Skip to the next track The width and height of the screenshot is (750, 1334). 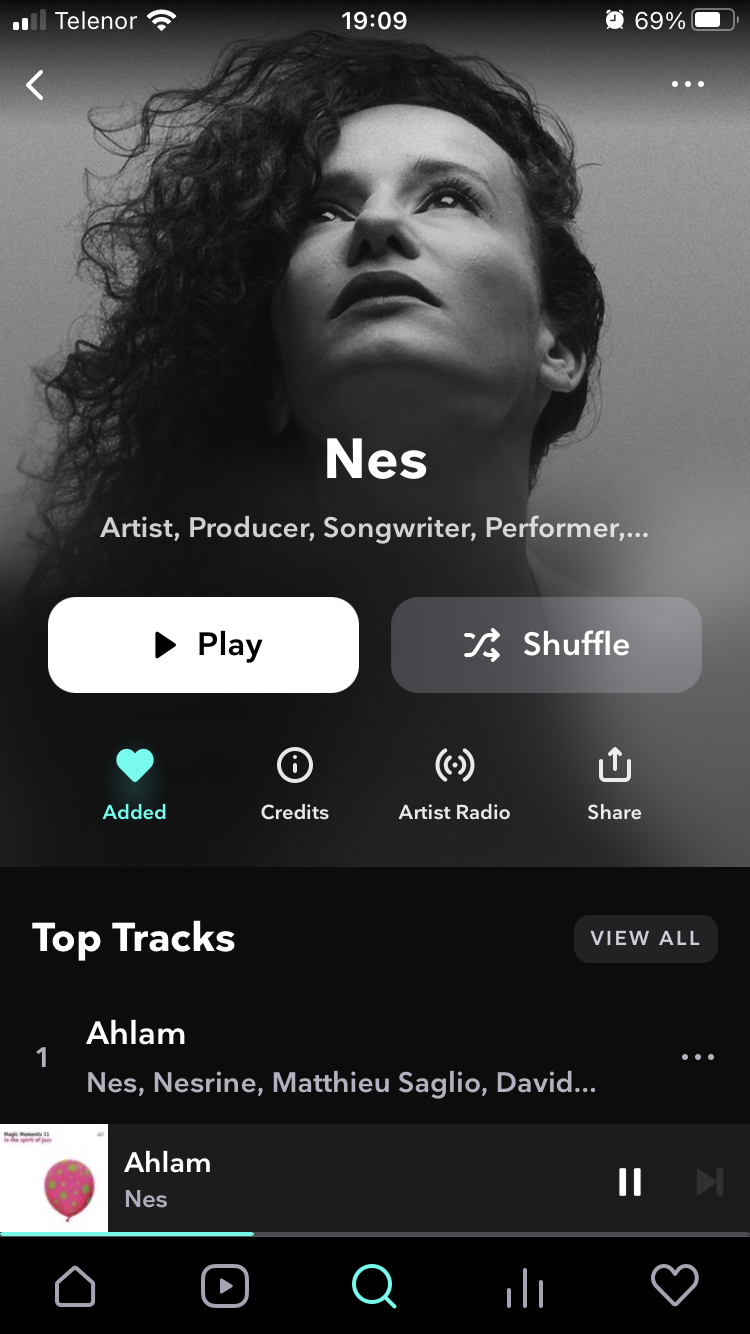point(709,1182)
